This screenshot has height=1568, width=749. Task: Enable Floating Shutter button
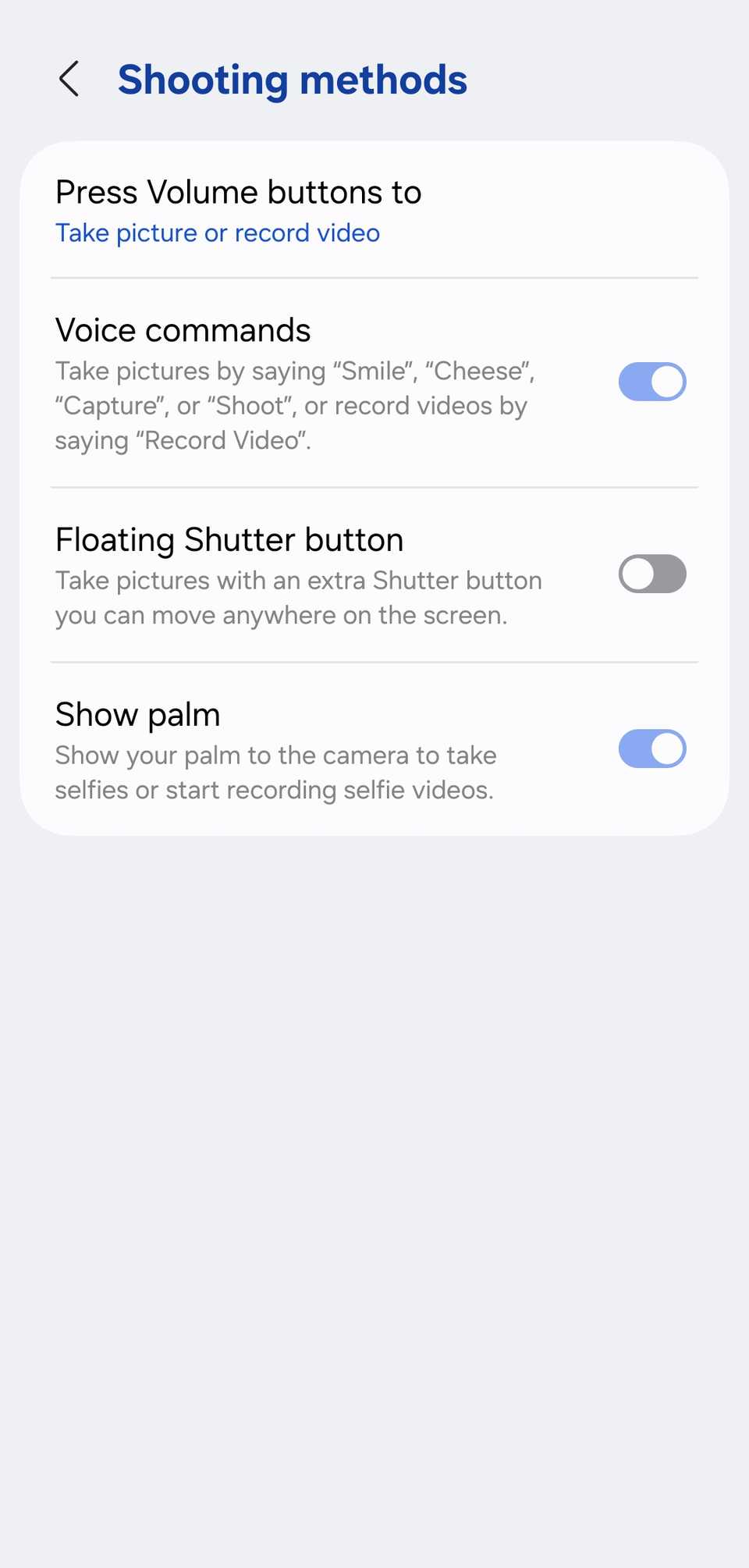pos(651,574)
